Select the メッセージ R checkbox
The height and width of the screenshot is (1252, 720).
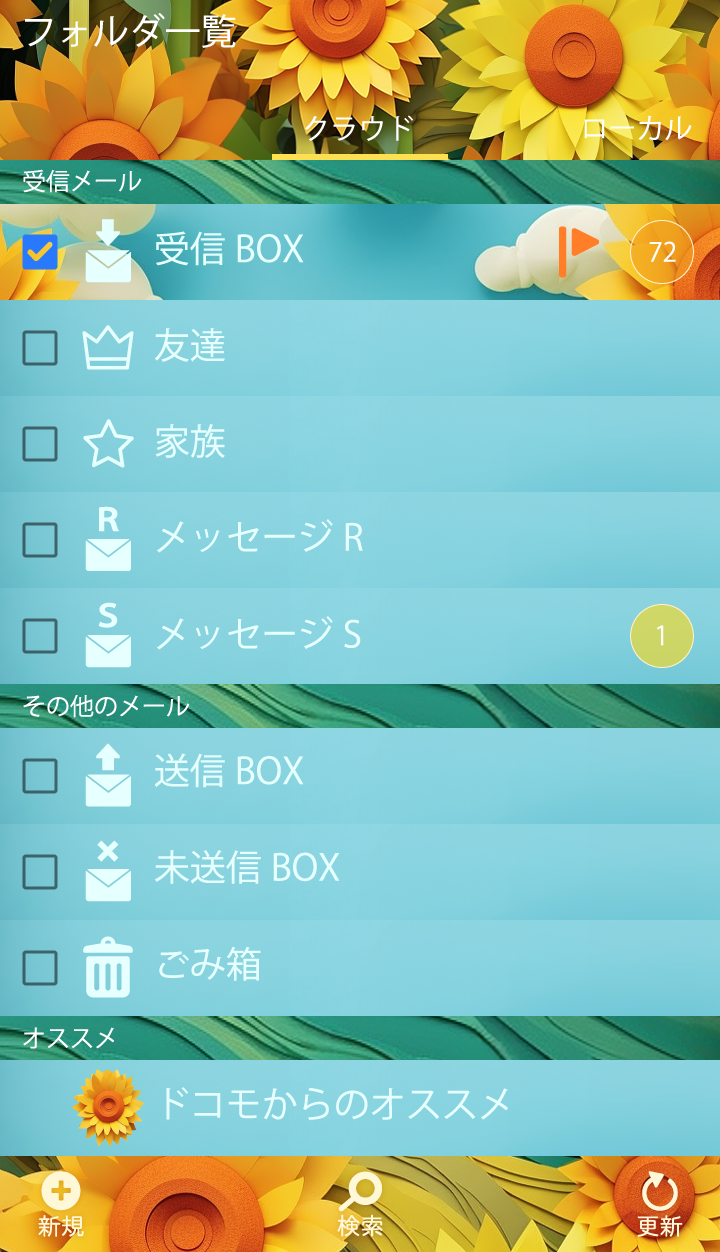[40, 540]
